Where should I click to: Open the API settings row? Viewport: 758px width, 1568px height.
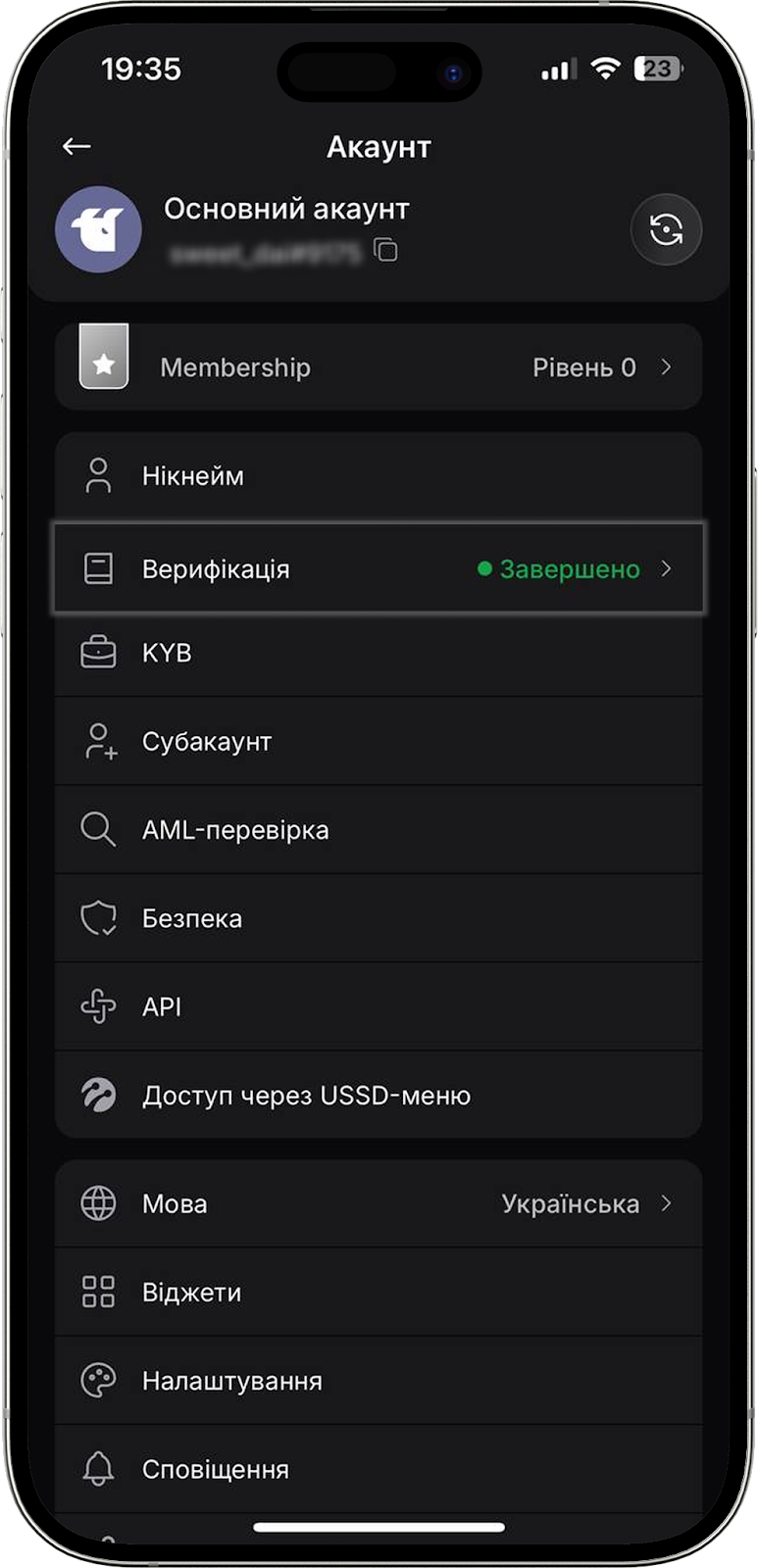379,1006
